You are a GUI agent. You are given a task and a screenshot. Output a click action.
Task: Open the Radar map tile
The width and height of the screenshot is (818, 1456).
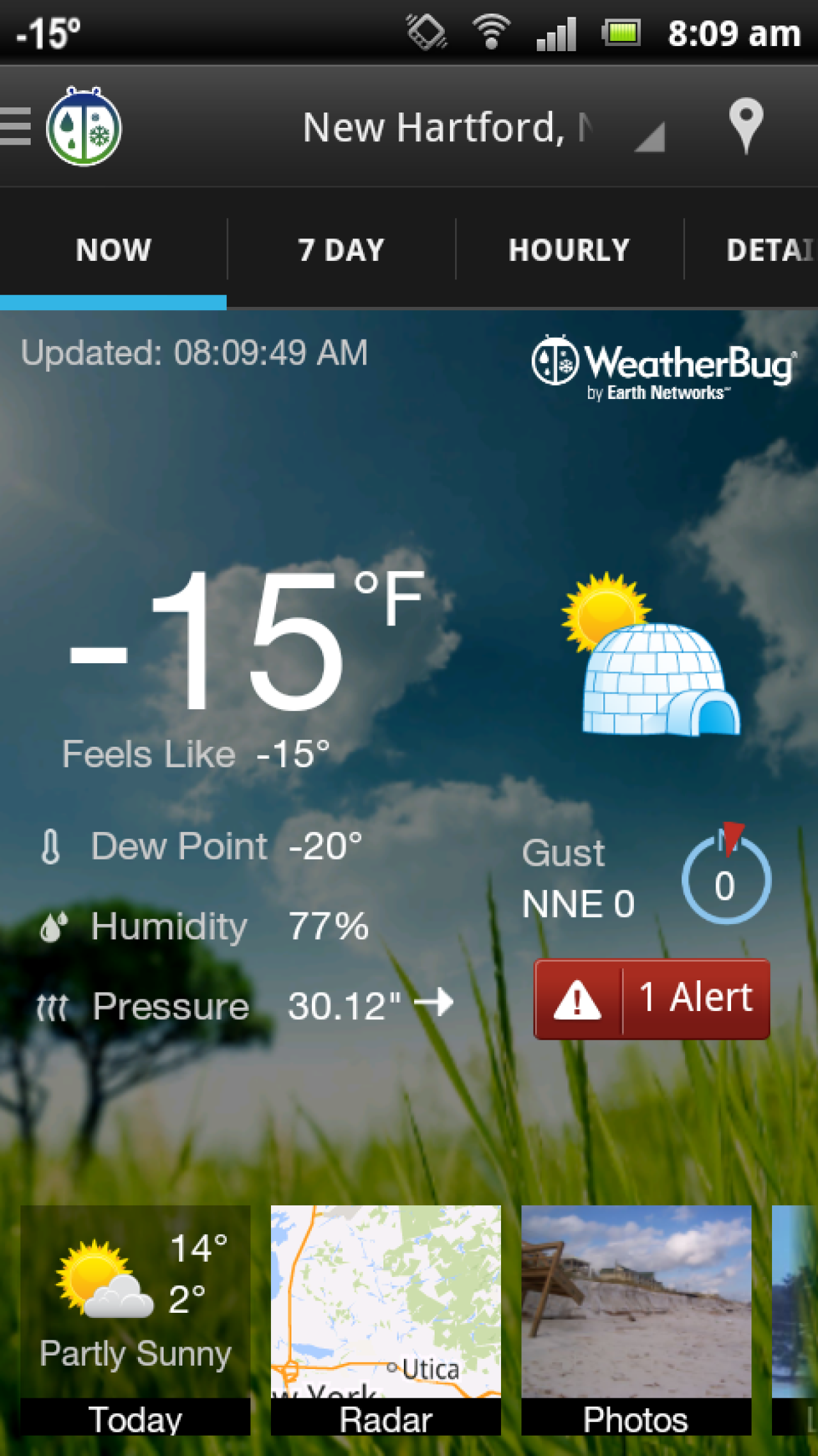(385, 1319)
